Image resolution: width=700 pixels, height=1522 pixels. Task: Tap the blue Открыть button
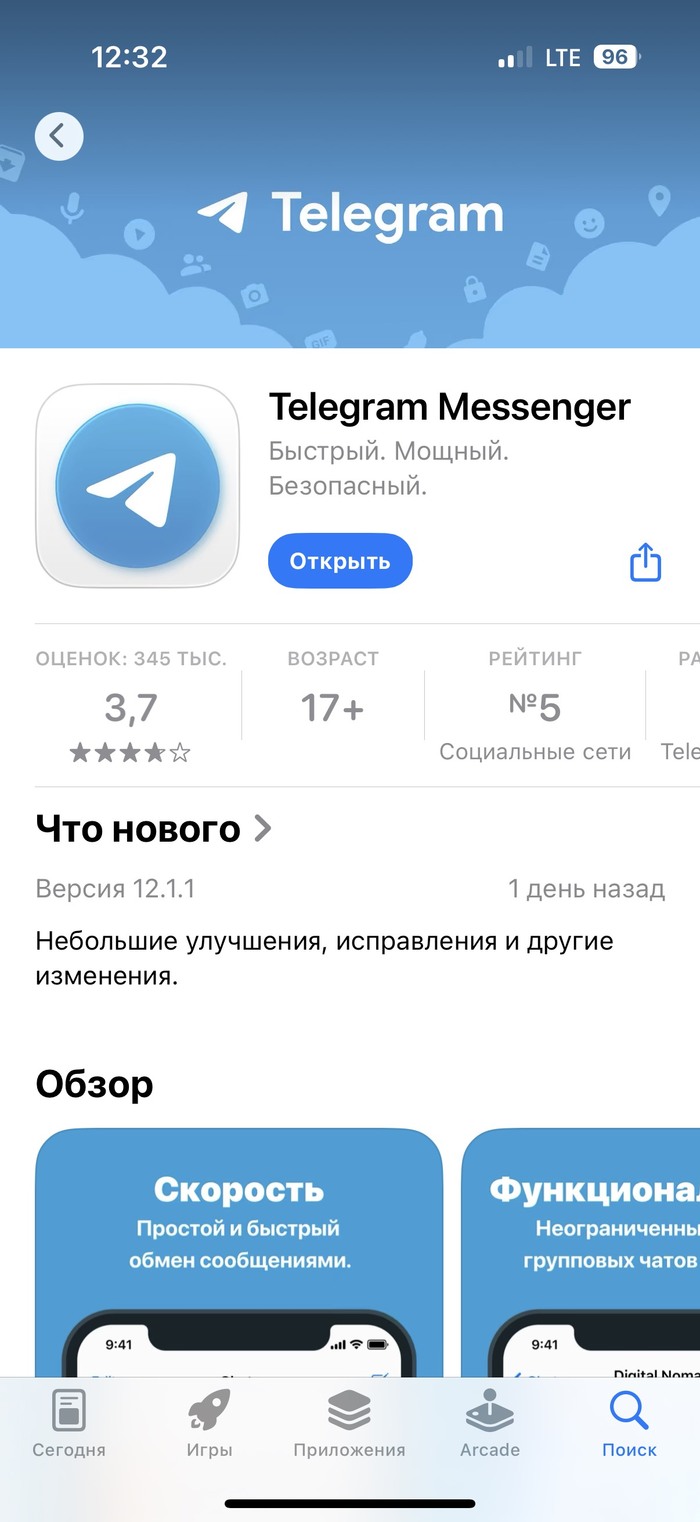coord(340,561)
